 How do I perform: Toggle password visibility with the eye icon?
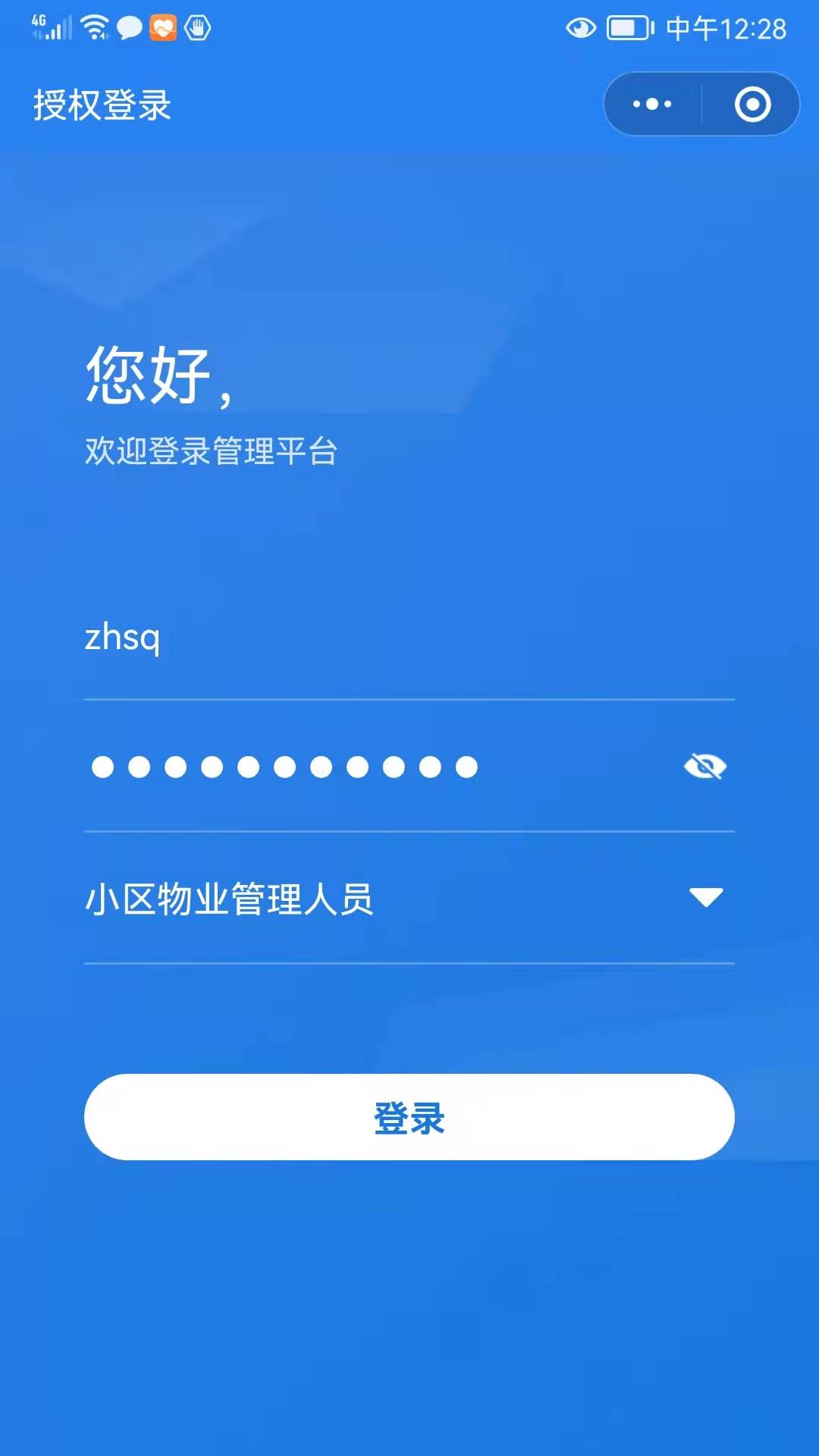[x=704, y=767]
